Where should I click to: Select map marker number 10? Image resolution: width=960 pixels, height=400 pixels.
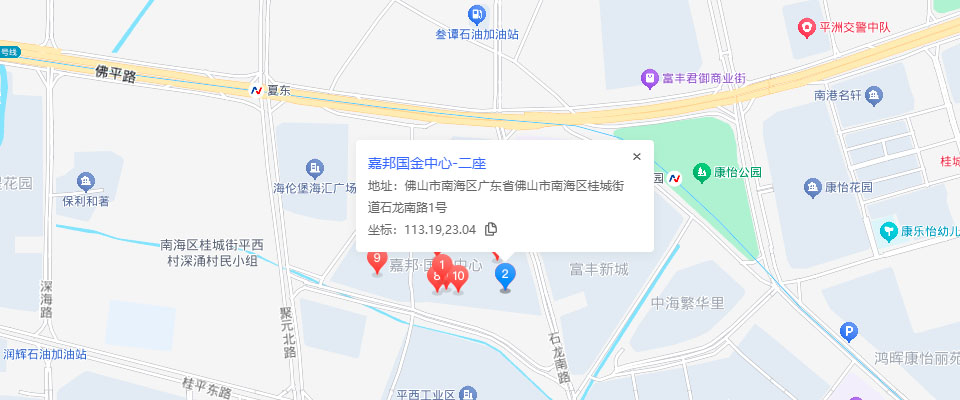[x=459, y=277]
